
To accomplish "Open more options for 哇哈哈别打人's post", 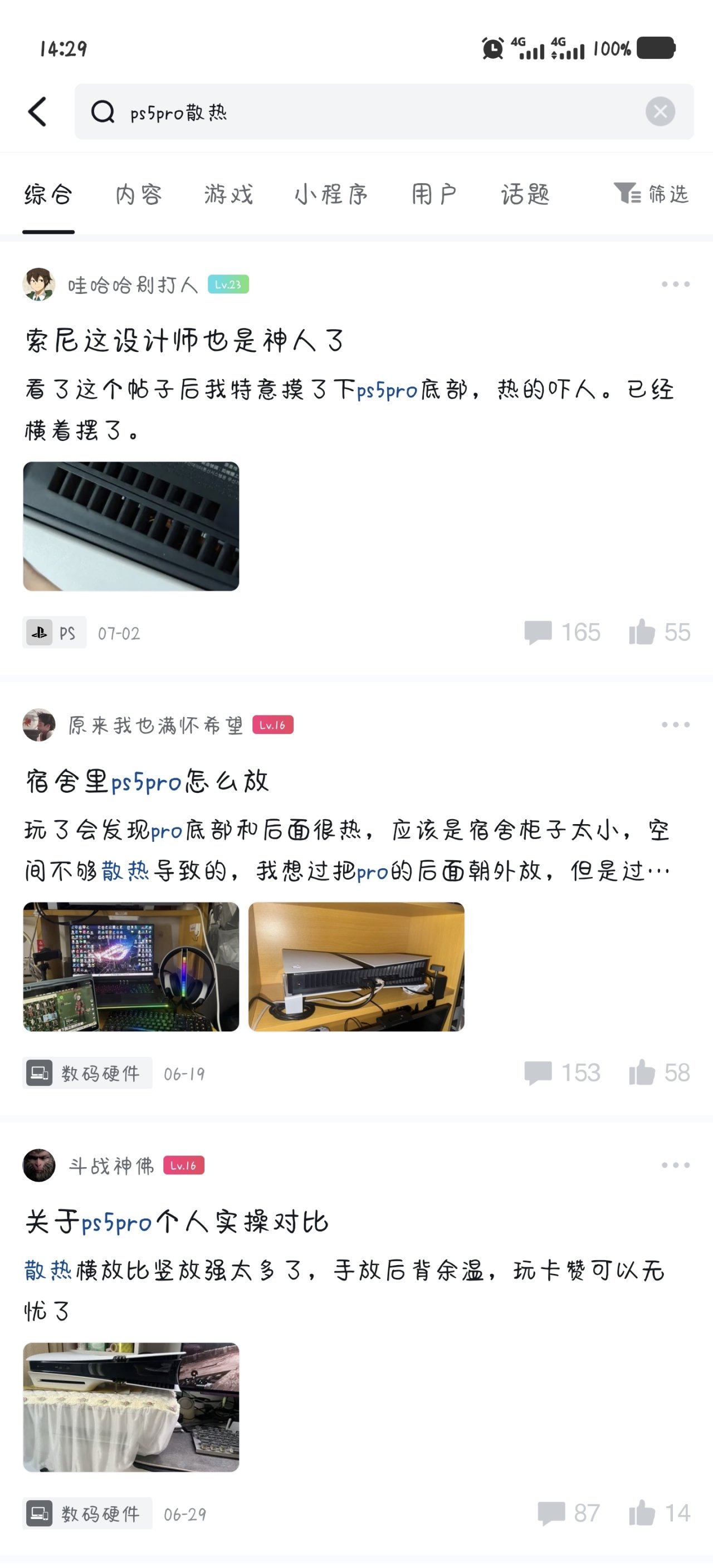I will [675, 285].
